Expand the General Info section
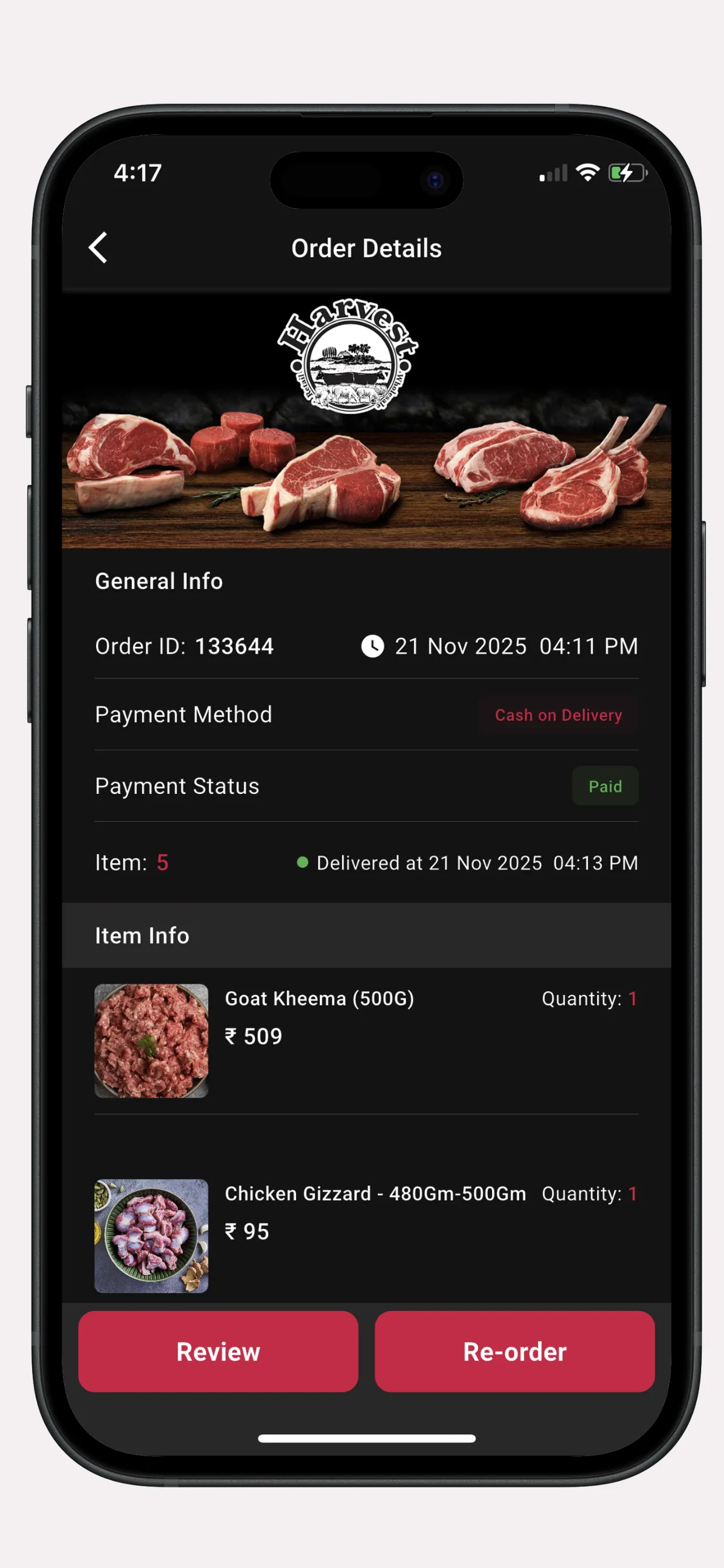 click(x=158, y=582)
